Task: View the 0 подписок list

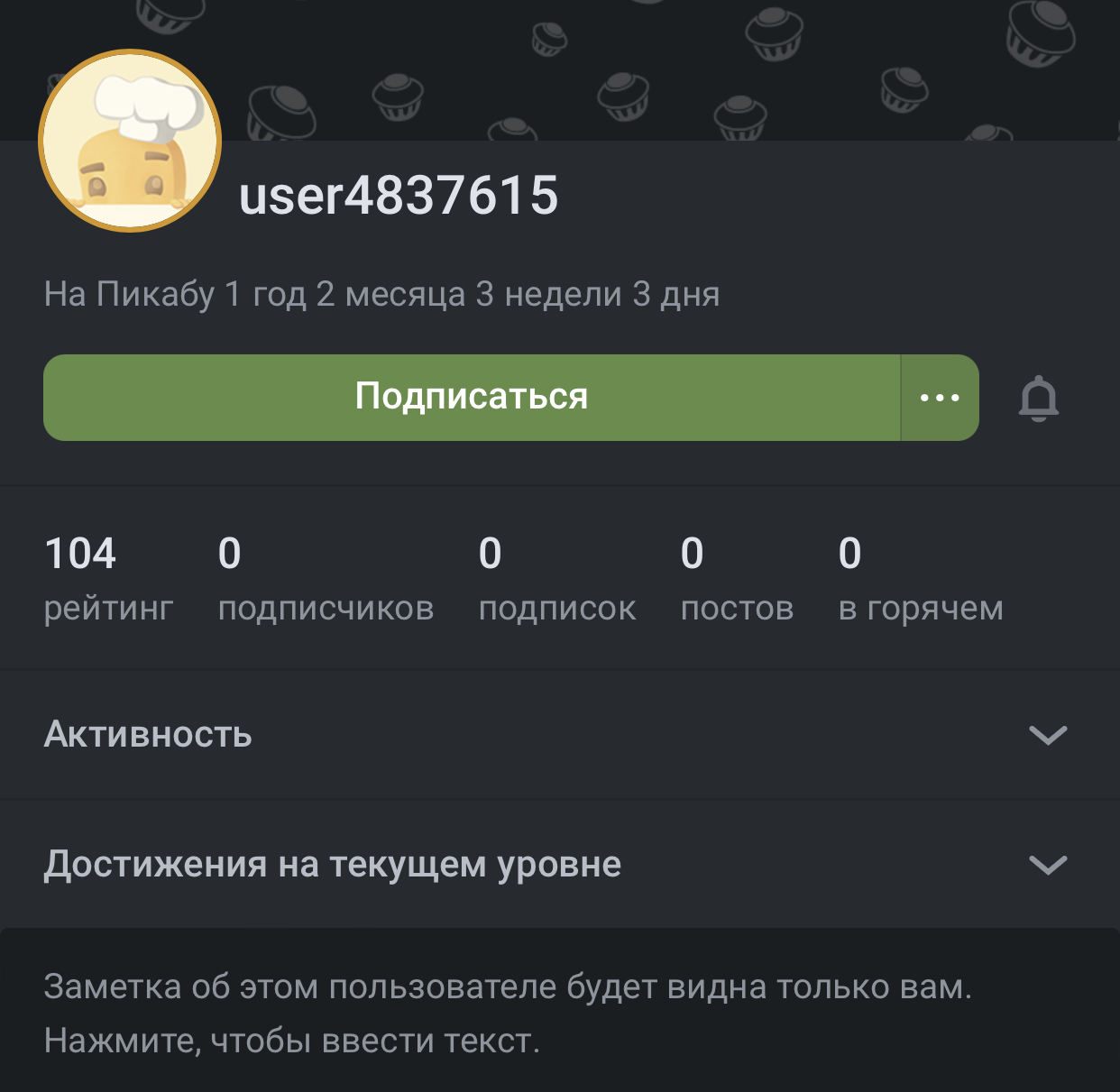Action: tap(556, 579)
